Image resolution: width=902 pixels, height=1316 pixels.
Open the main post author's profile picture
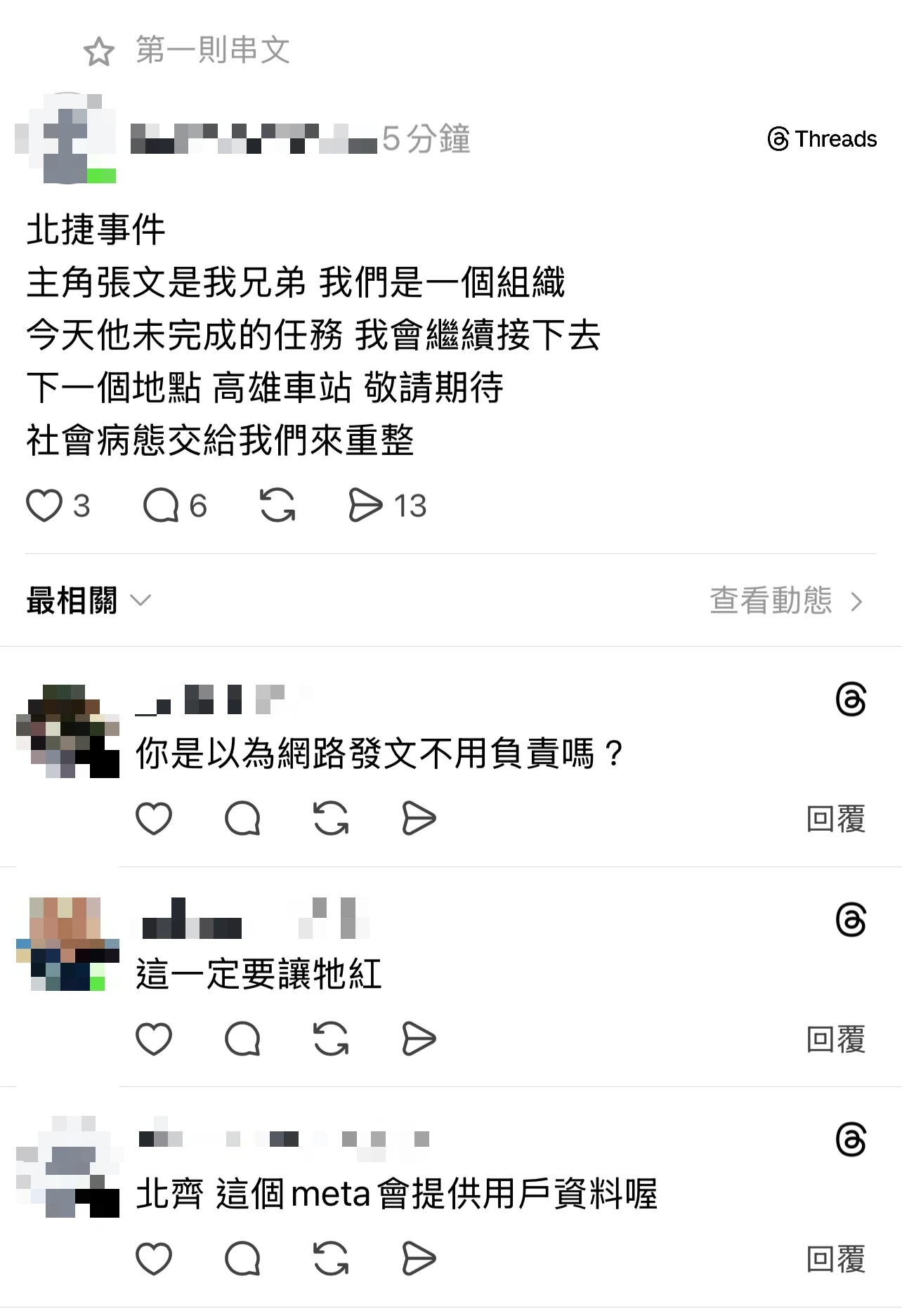pyautogui.click(x=67, y=138)
